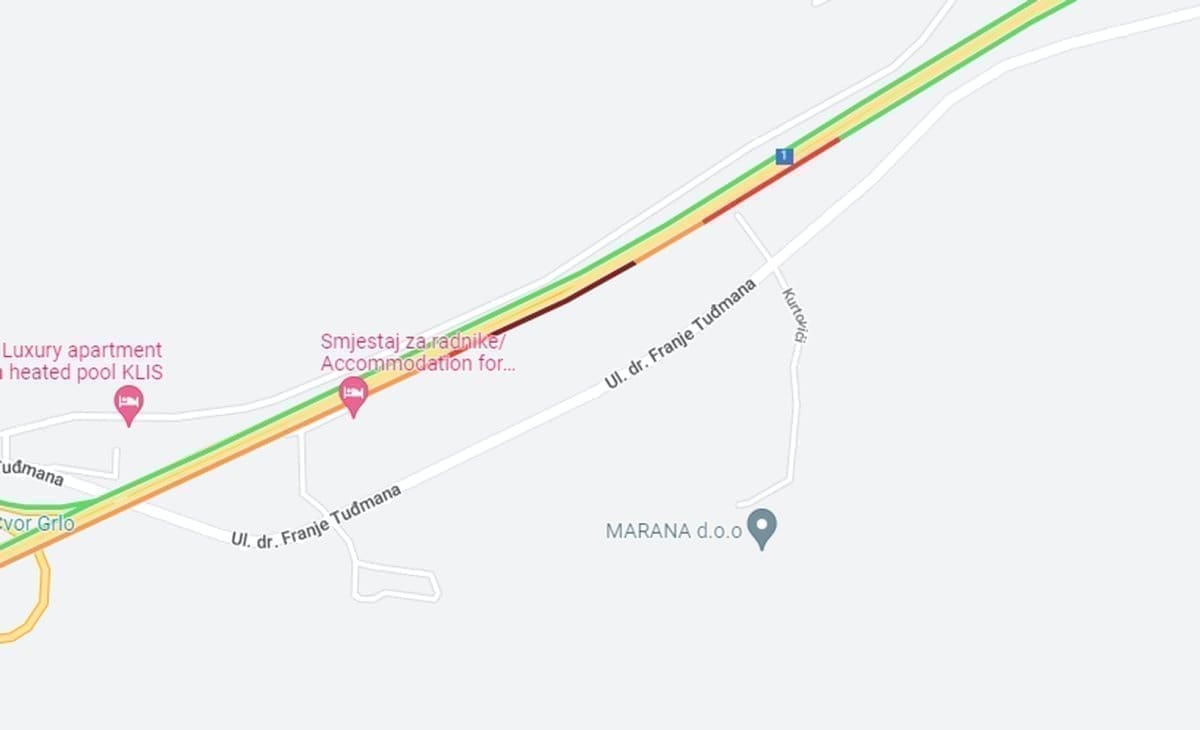Viewport: 1200px width, 730px height.
Task: Open the MARANA d.o.o place marker
Action: [762, 526]
